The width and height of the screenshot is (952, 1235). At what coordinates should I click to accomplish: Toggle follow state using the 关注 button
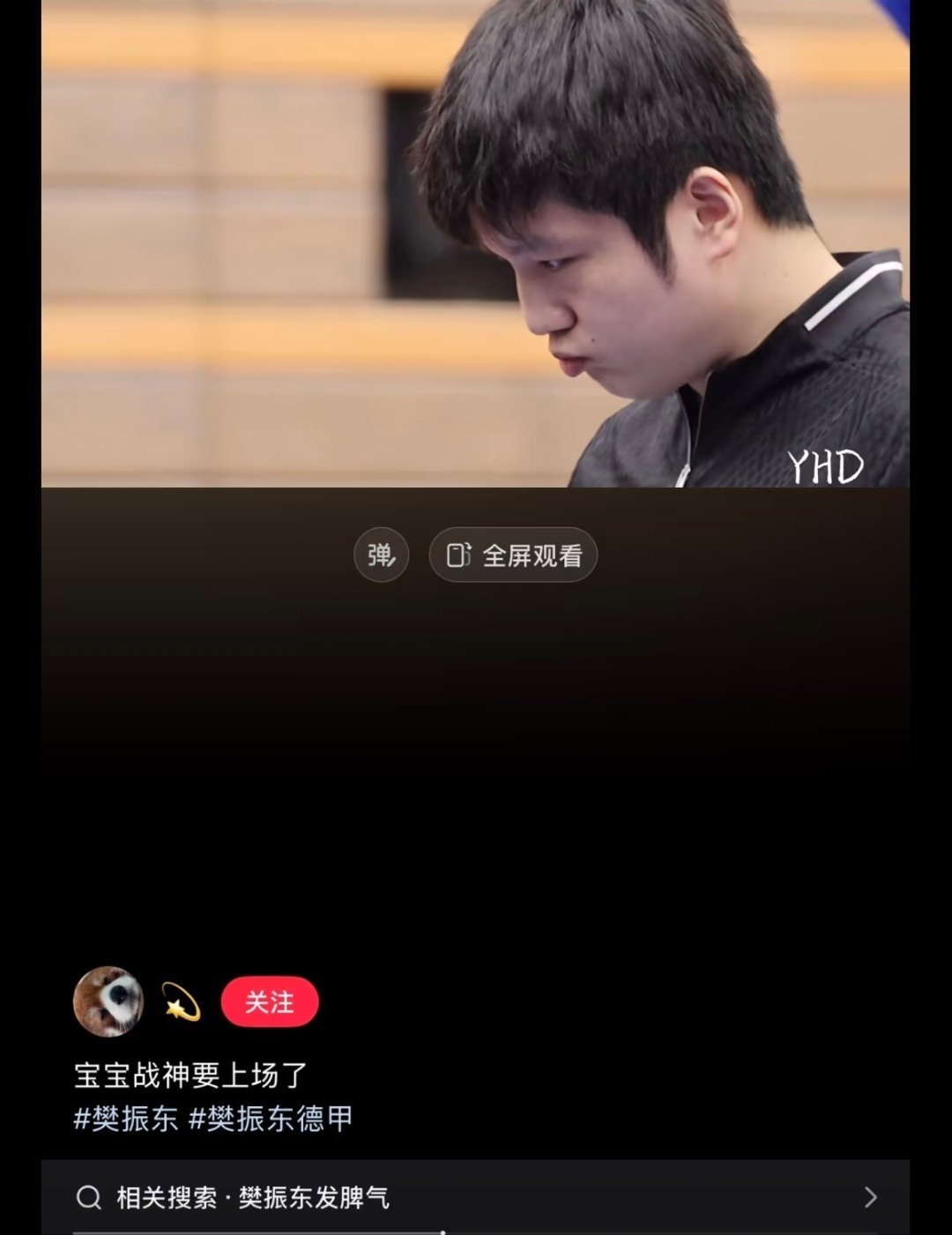pyautogui.click(x=271, y=1000)
